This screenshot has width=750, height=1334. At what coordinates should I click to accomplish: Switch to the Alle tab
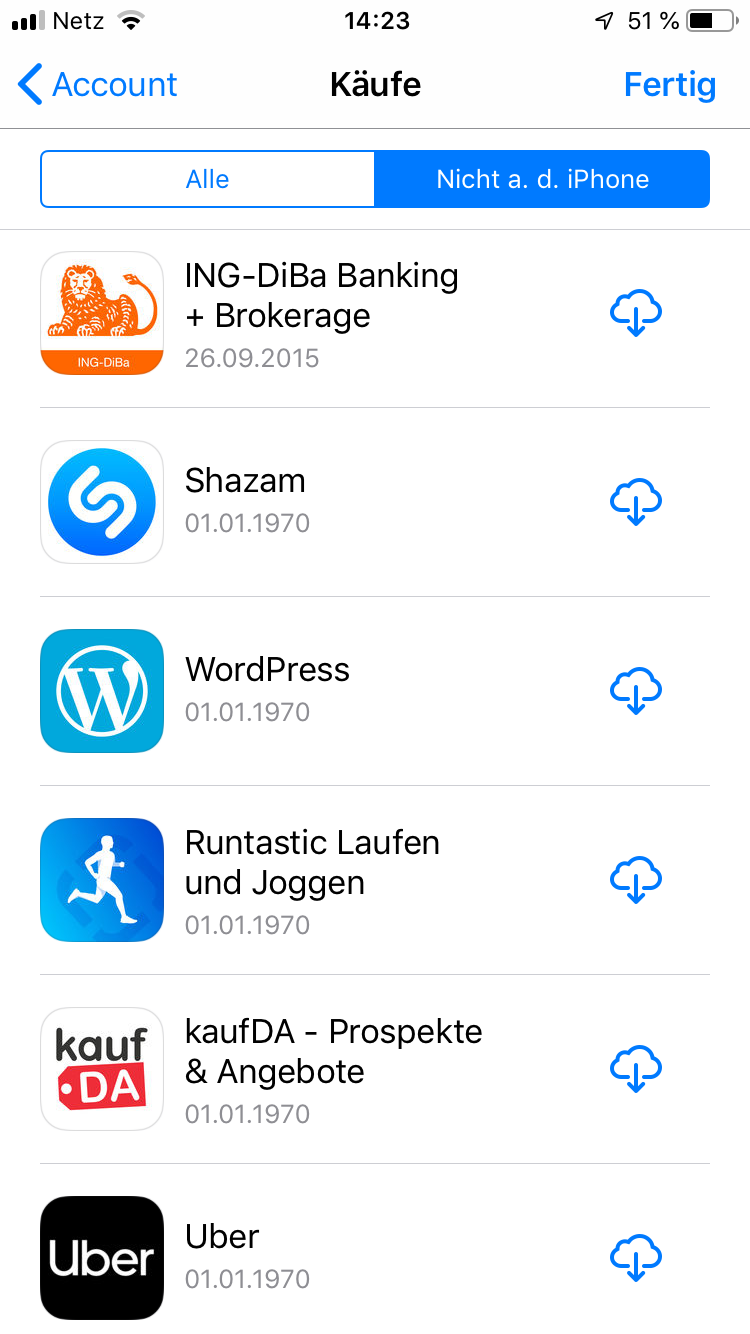[208, 179]
